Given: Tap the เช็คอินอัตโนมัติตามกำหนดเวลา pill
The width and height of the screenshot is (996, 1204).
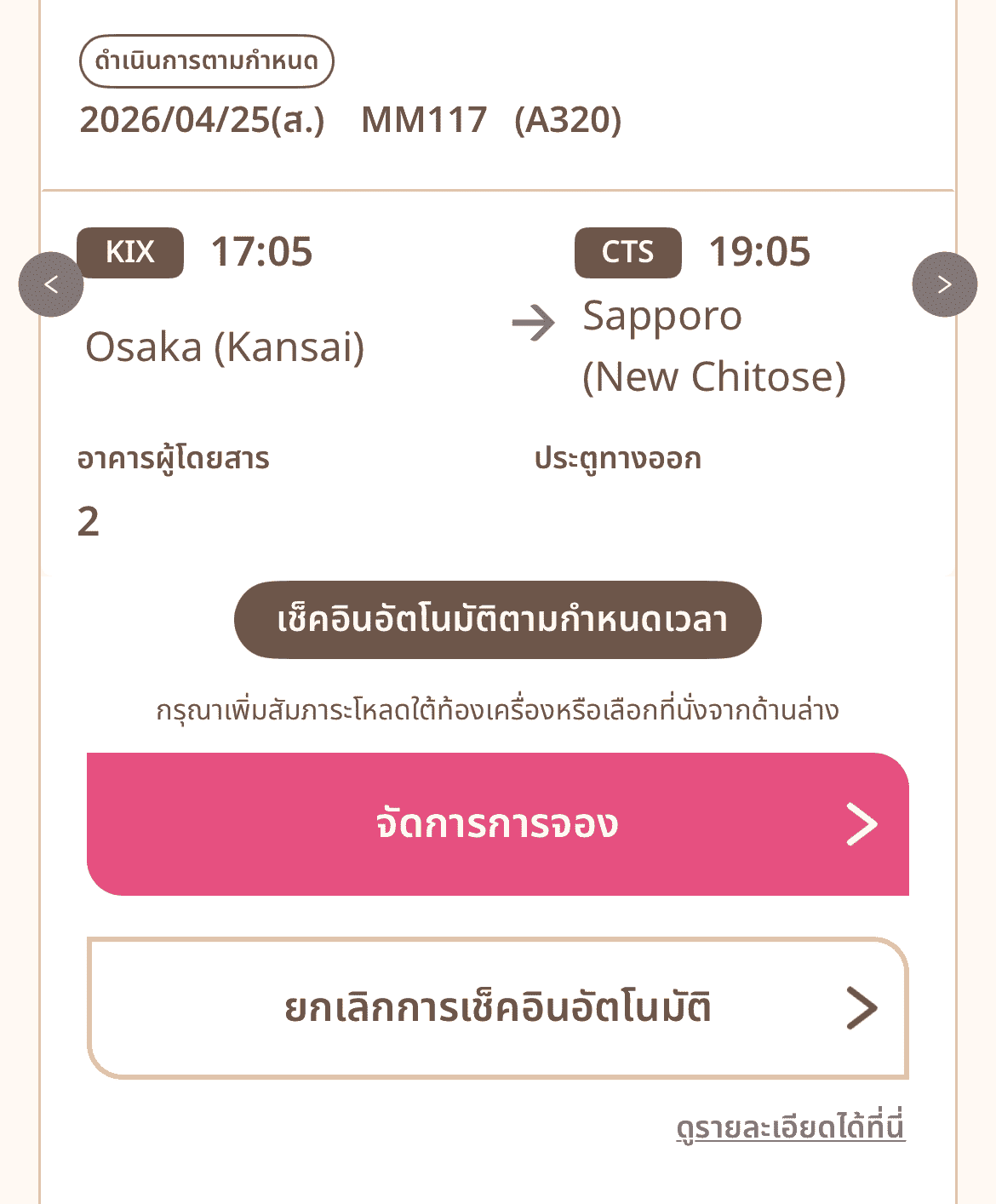Looking at the screenshot, I should pyautogui.click(x=498, y=620).
